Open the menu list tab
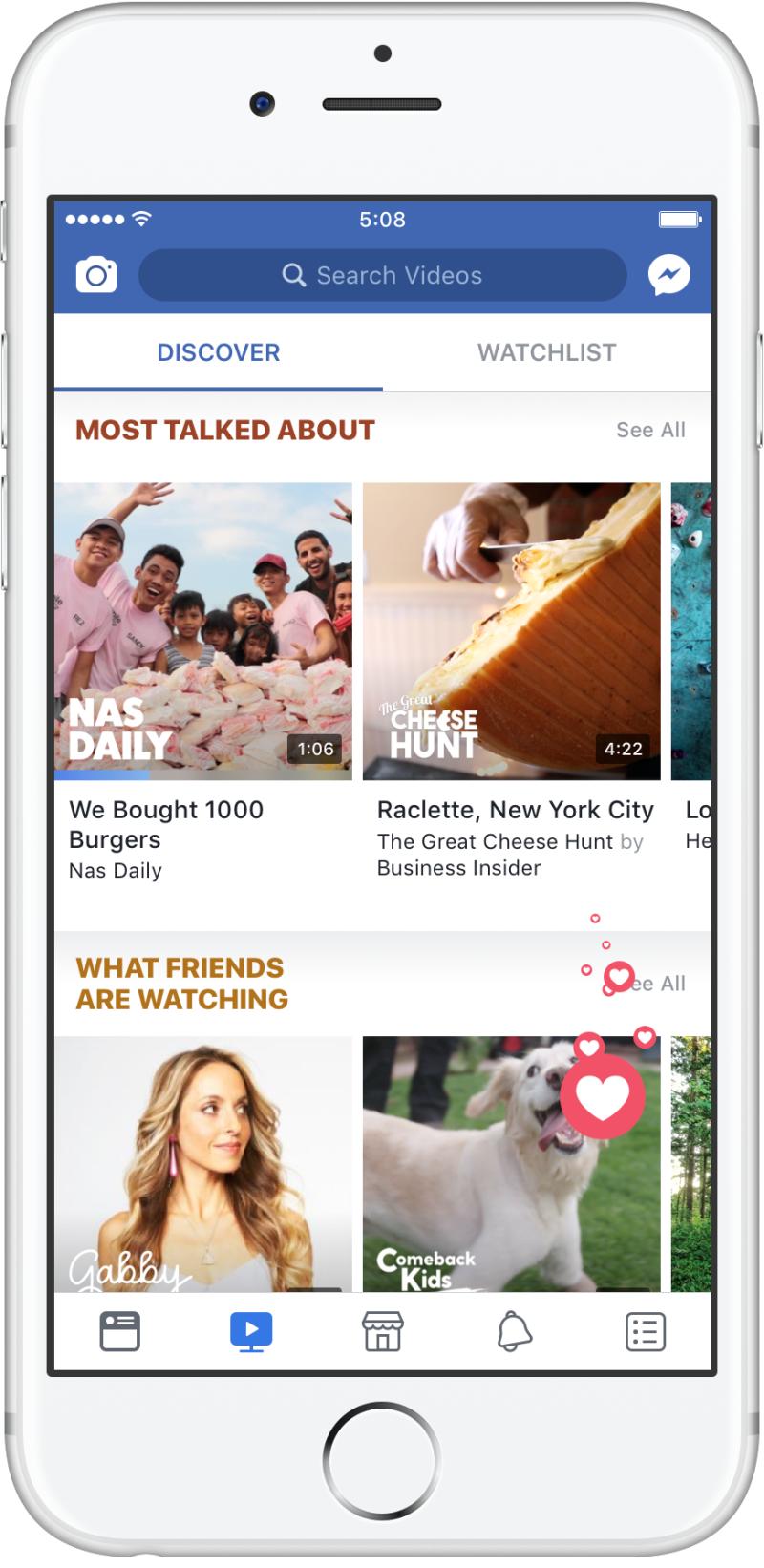Viewport: 764px width, 1568px height. [x=646, y=1331]
